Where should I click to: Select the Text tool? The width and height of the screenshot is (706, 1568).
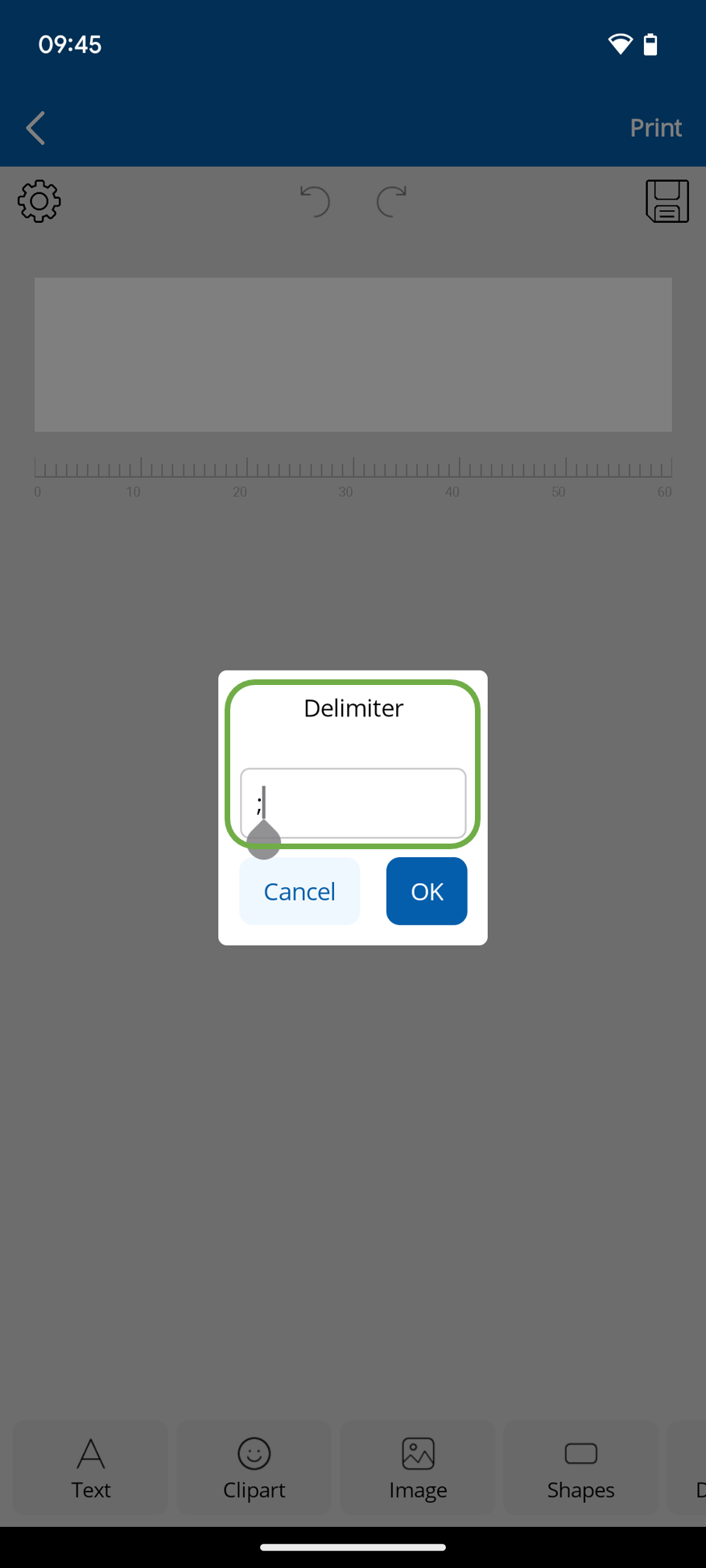[91, 1467]
